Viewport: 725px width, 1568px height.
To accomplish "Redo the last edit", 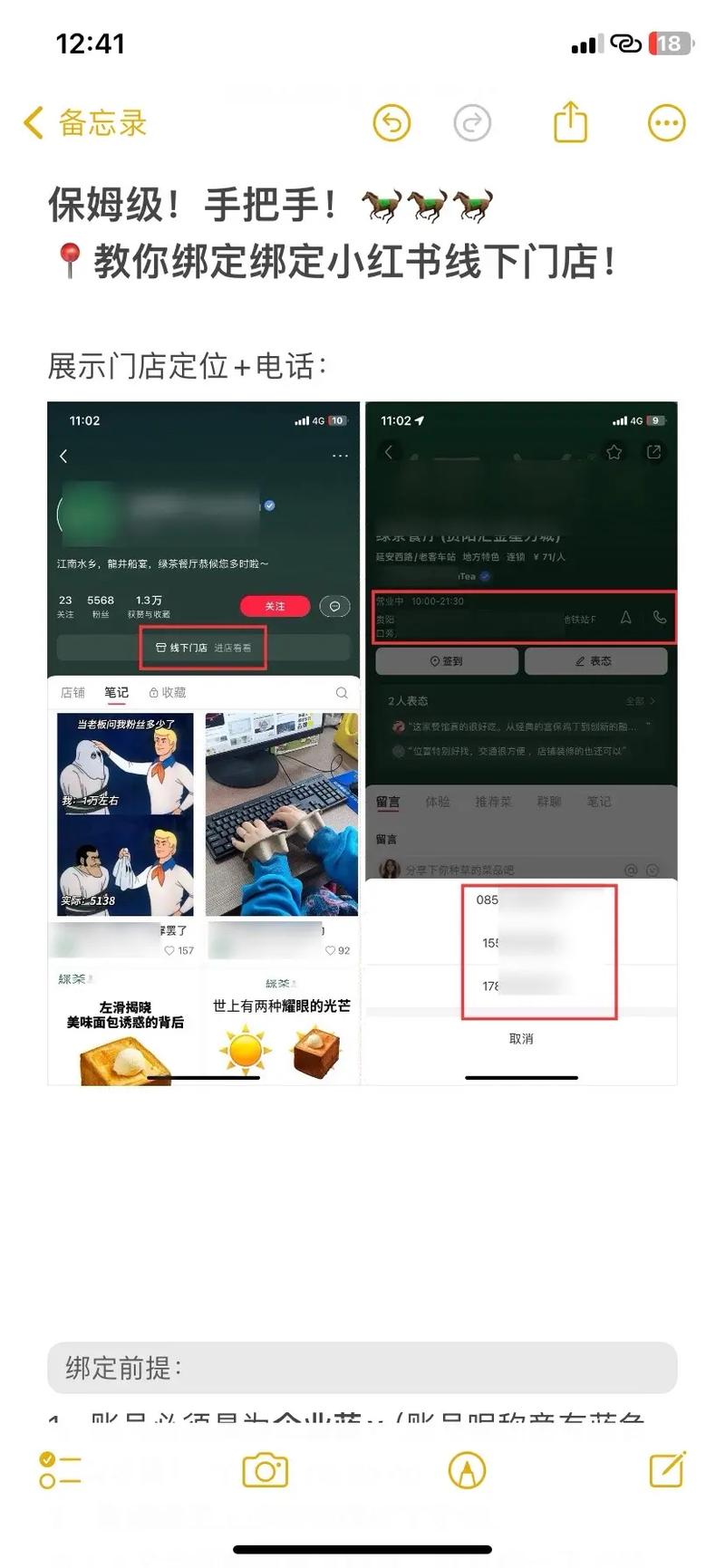I will [x=471, y=123].
